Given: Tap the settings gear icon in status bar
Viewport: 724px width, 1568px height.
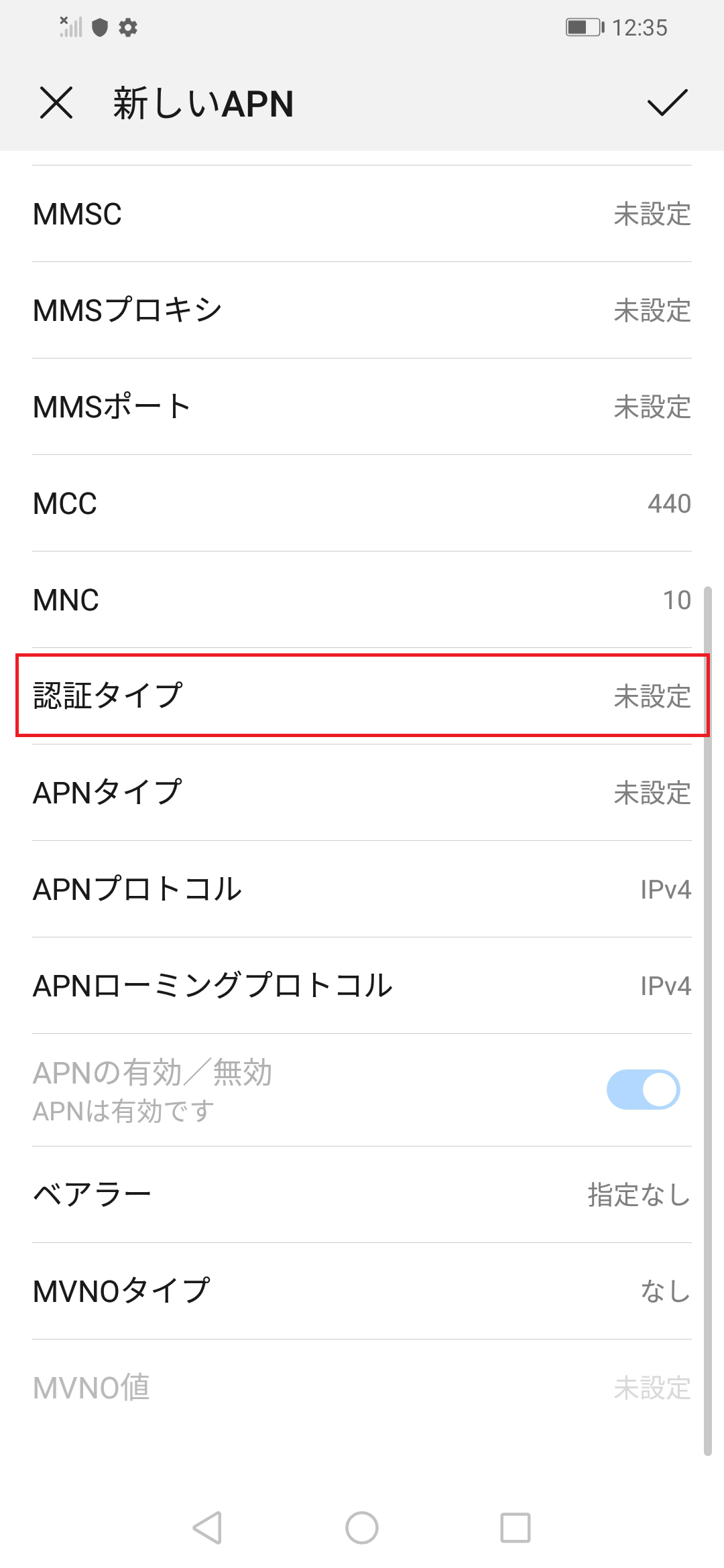Looking at the screenshot, I should tap(129, 27).
